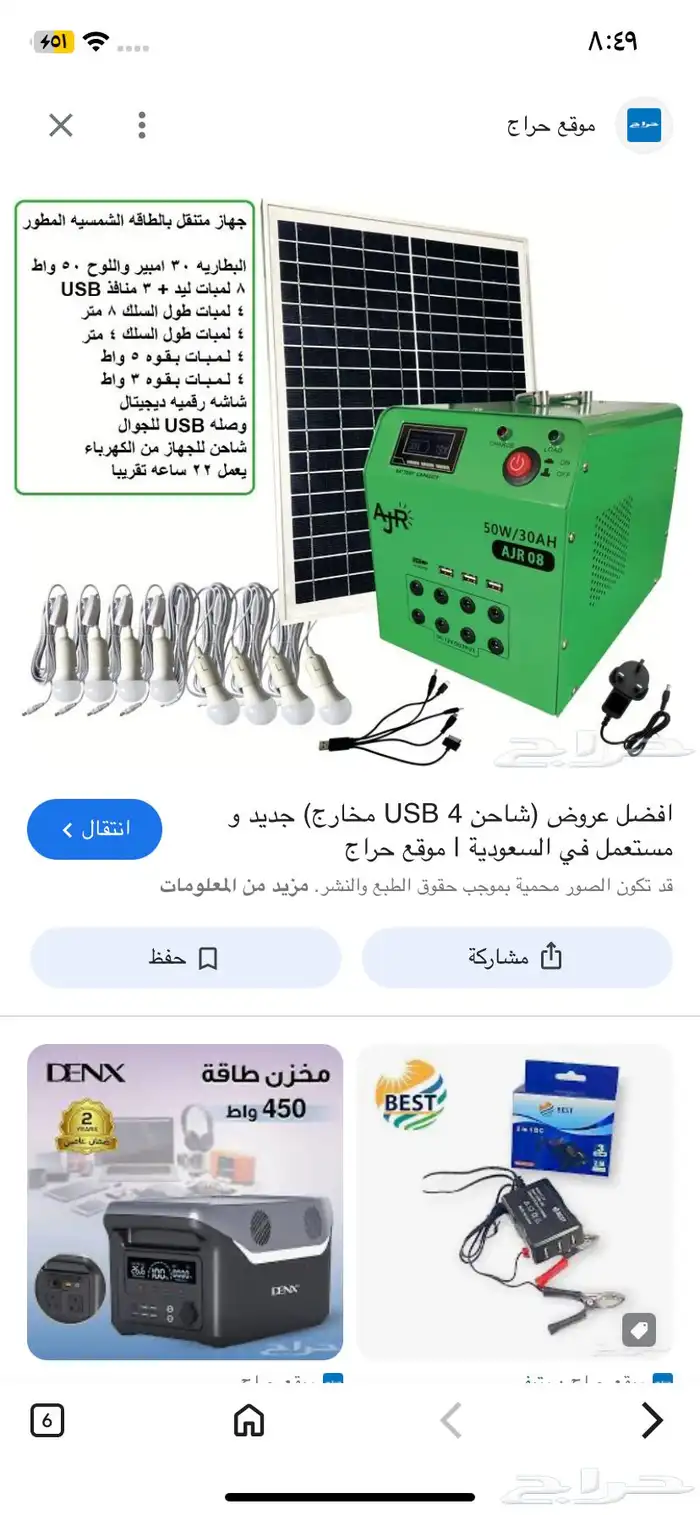
Task: Tap the انتقال visit button
Action: click(95, 829)
